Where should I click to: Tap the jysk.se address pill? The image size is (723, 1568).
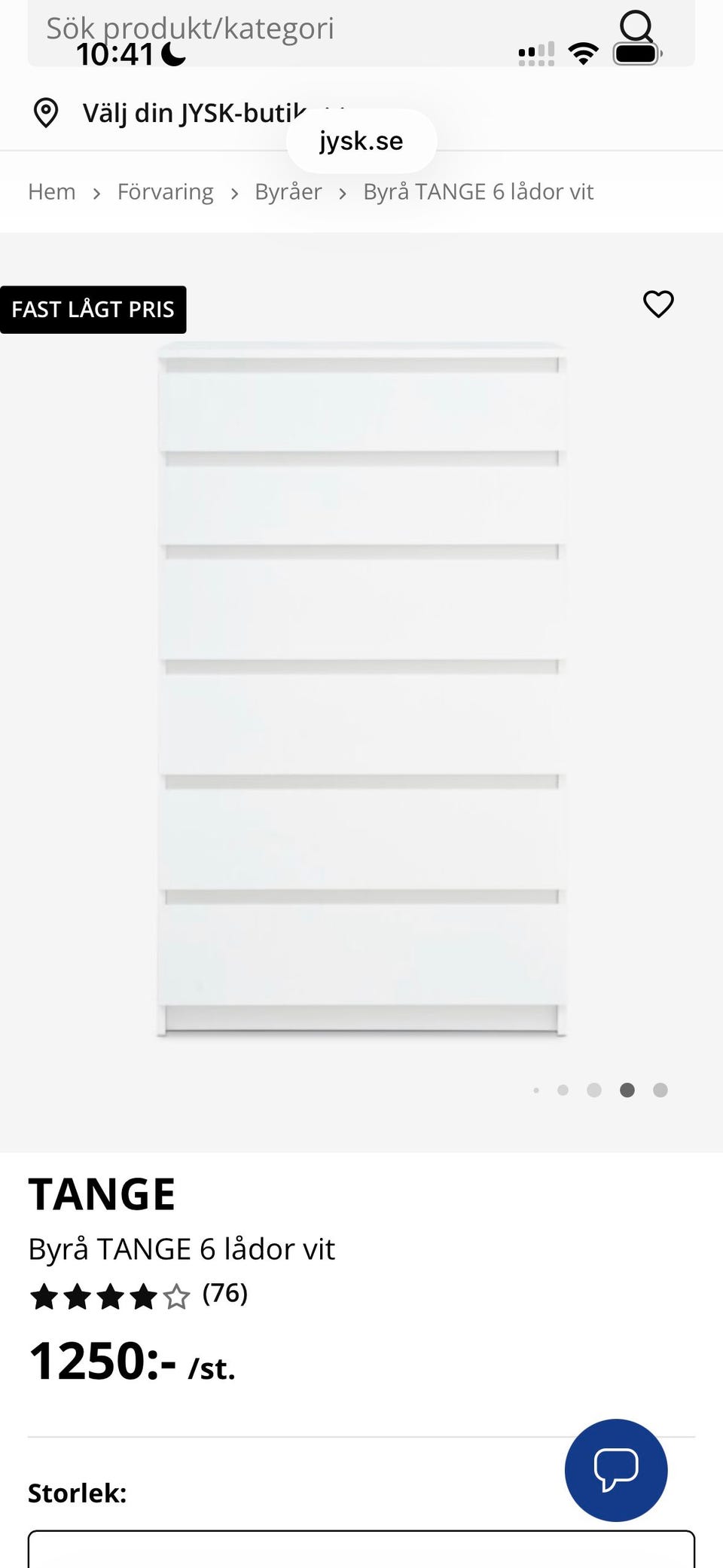[x=361, y=141]
